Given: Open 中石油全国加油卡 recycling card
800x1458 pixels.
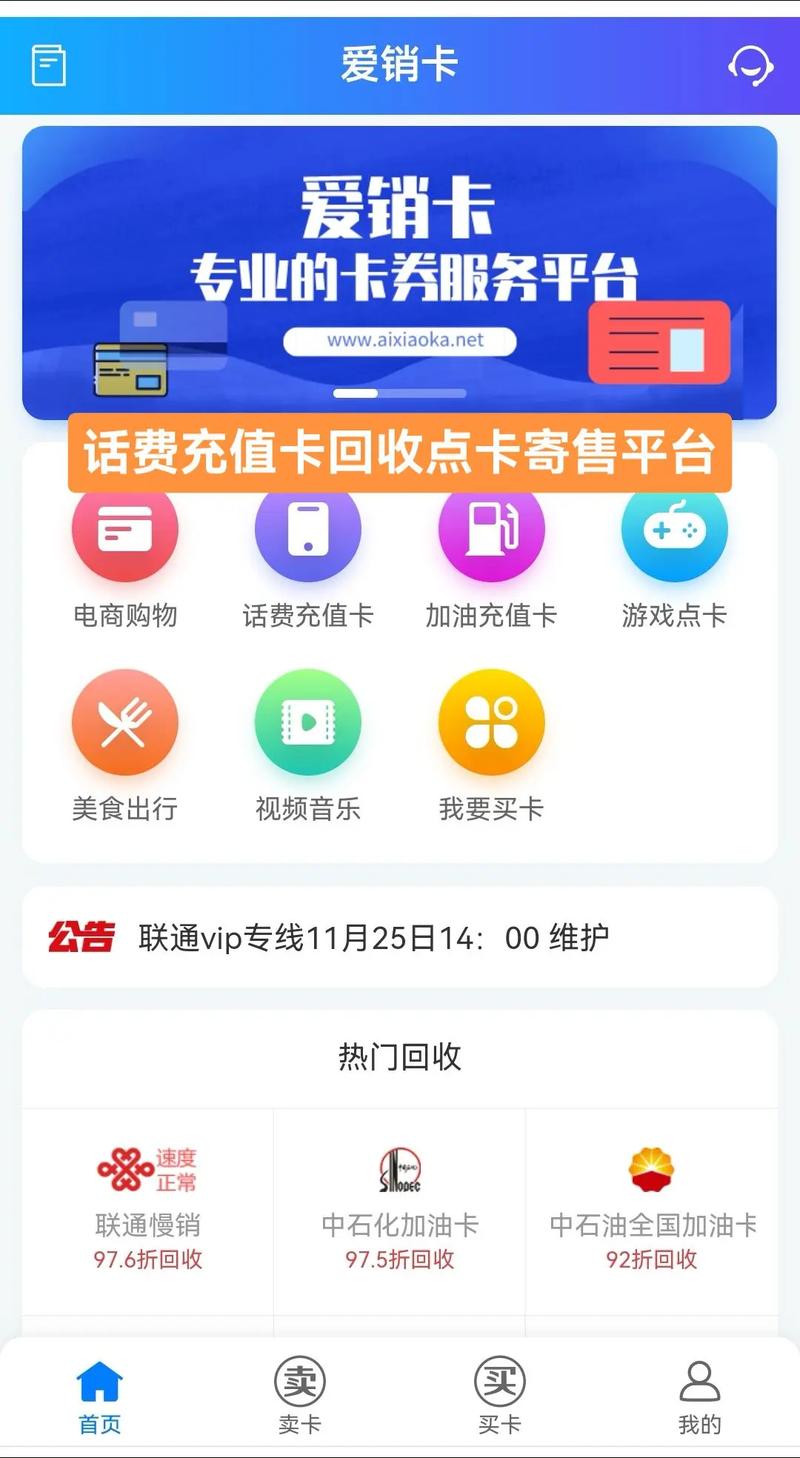Looking at the screenshot, I should [x=652, y=1210].
